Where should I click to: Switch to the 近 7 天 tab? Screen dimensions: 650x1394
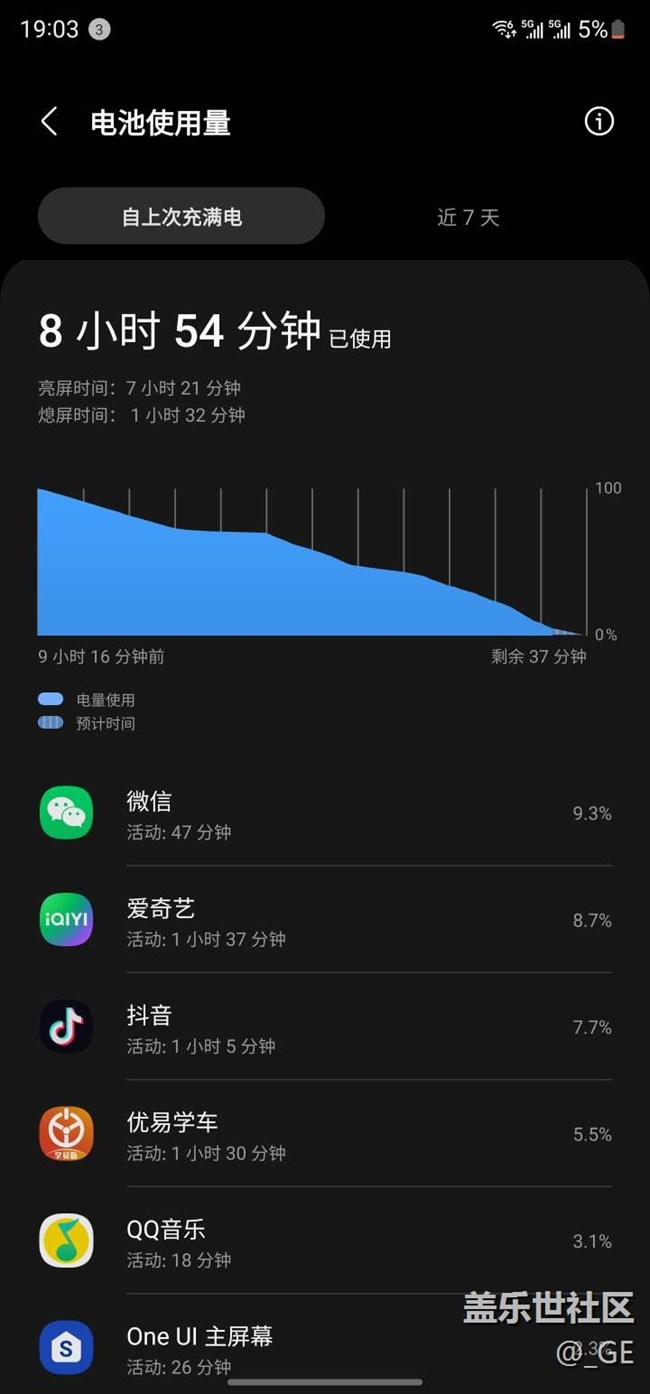click(468, 217)
